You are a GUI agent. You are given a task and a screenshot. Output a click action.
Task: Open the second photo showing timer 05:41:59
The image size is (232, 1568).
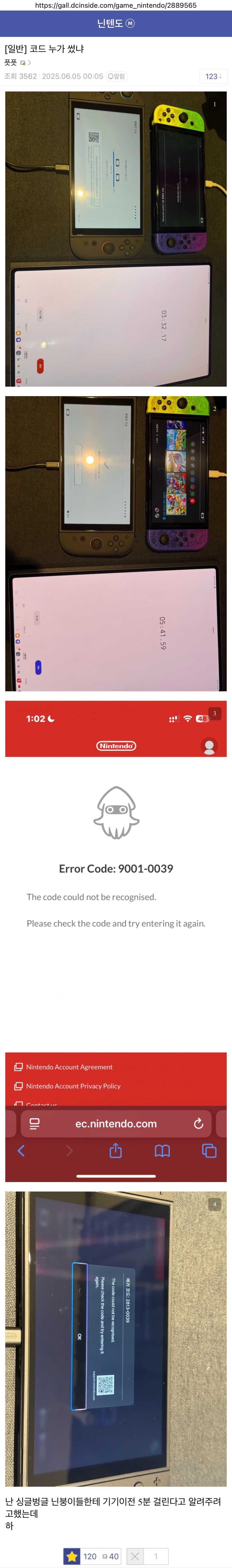coord(116,543)
